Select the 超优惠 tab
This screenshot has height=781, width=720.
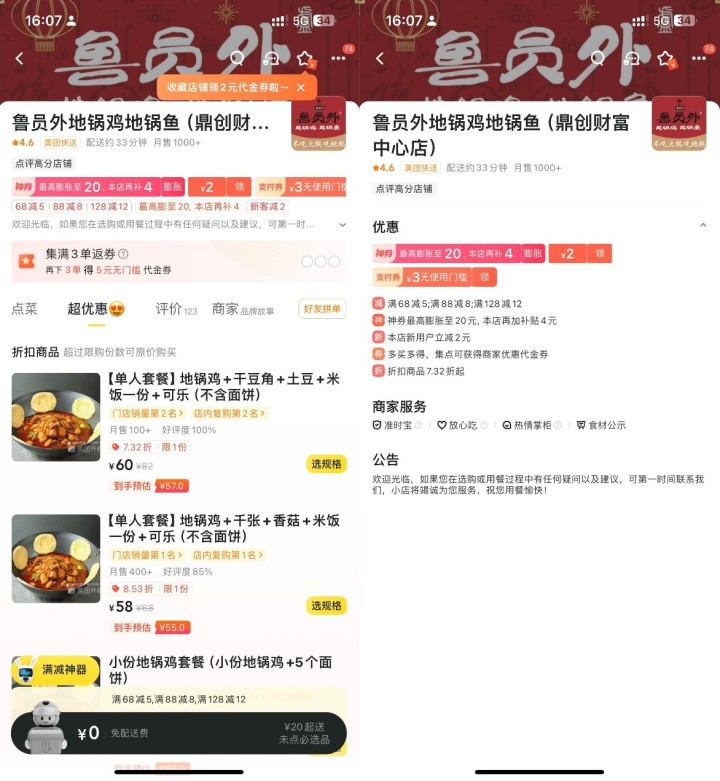click(96, 309)
